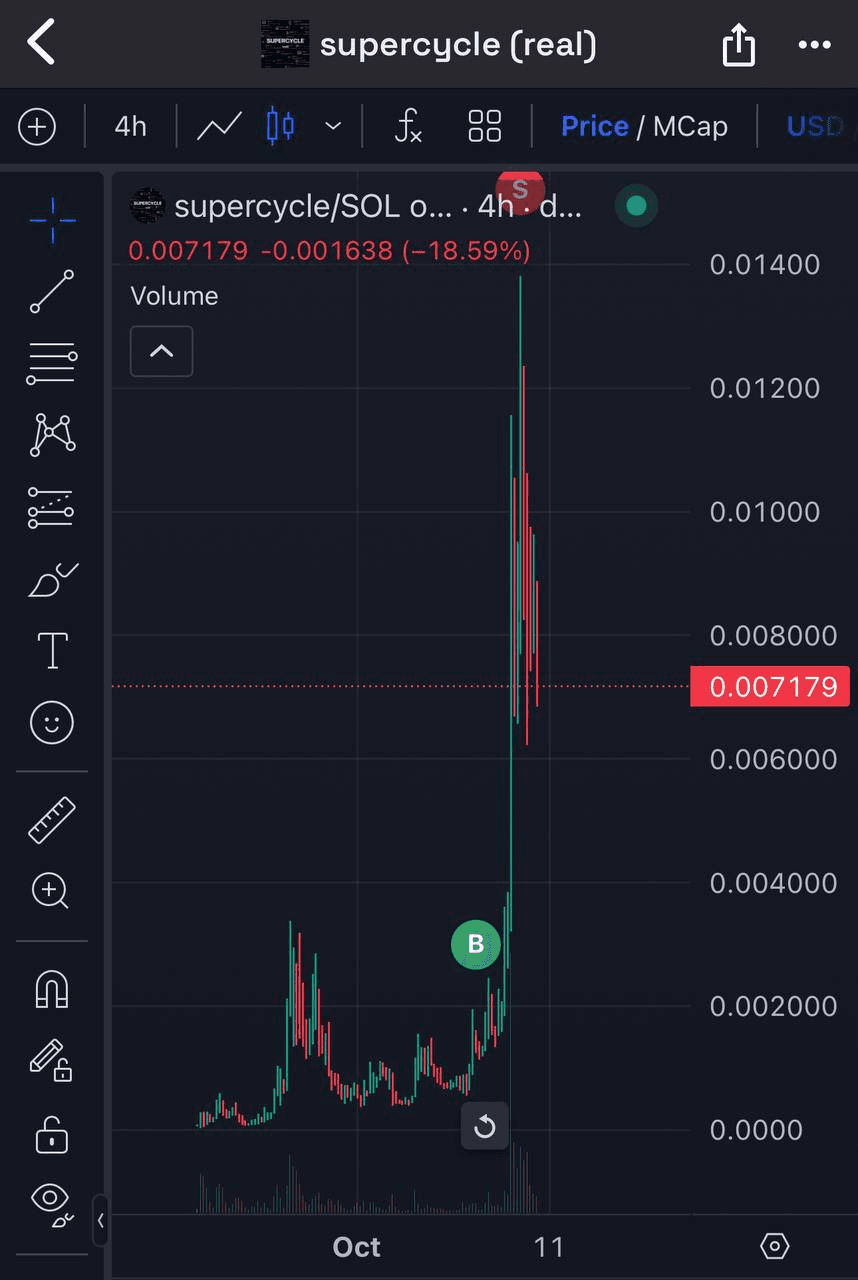Viewport: 858px width, 1280px height.
Task: Open the fx indicators menu
Action: (408, 127)
